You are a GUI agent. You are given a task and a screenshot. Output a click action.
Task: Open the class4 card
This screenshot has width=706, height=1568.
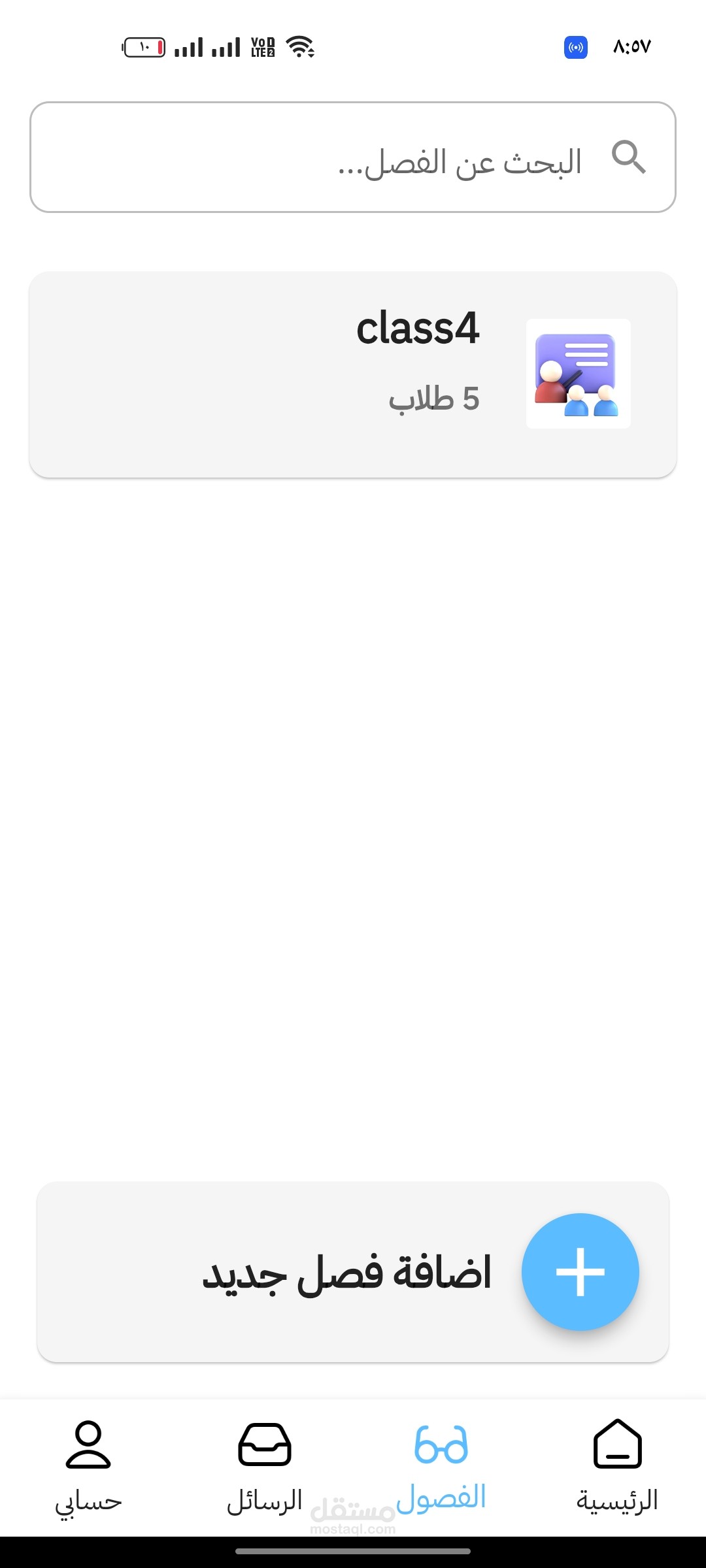(x=353, y=374)
